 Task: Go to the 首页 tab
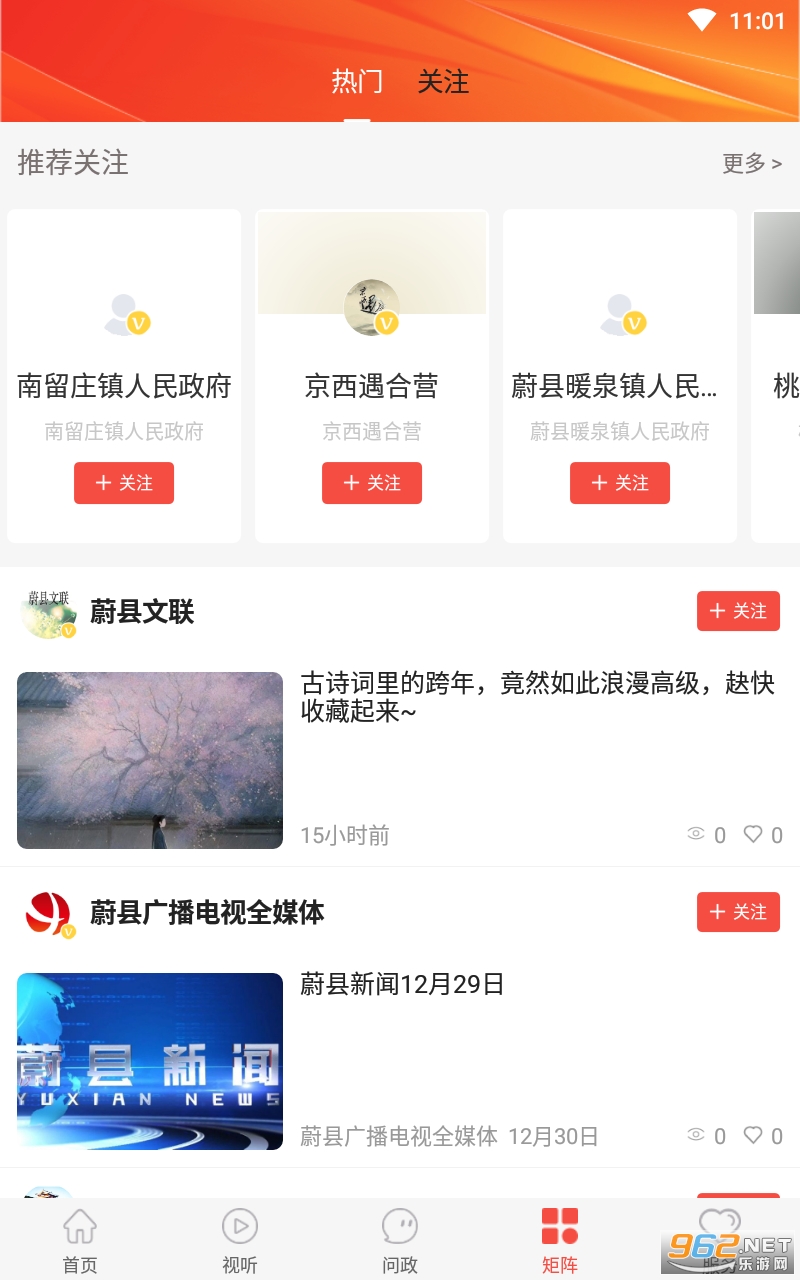tap(80, 1240)
